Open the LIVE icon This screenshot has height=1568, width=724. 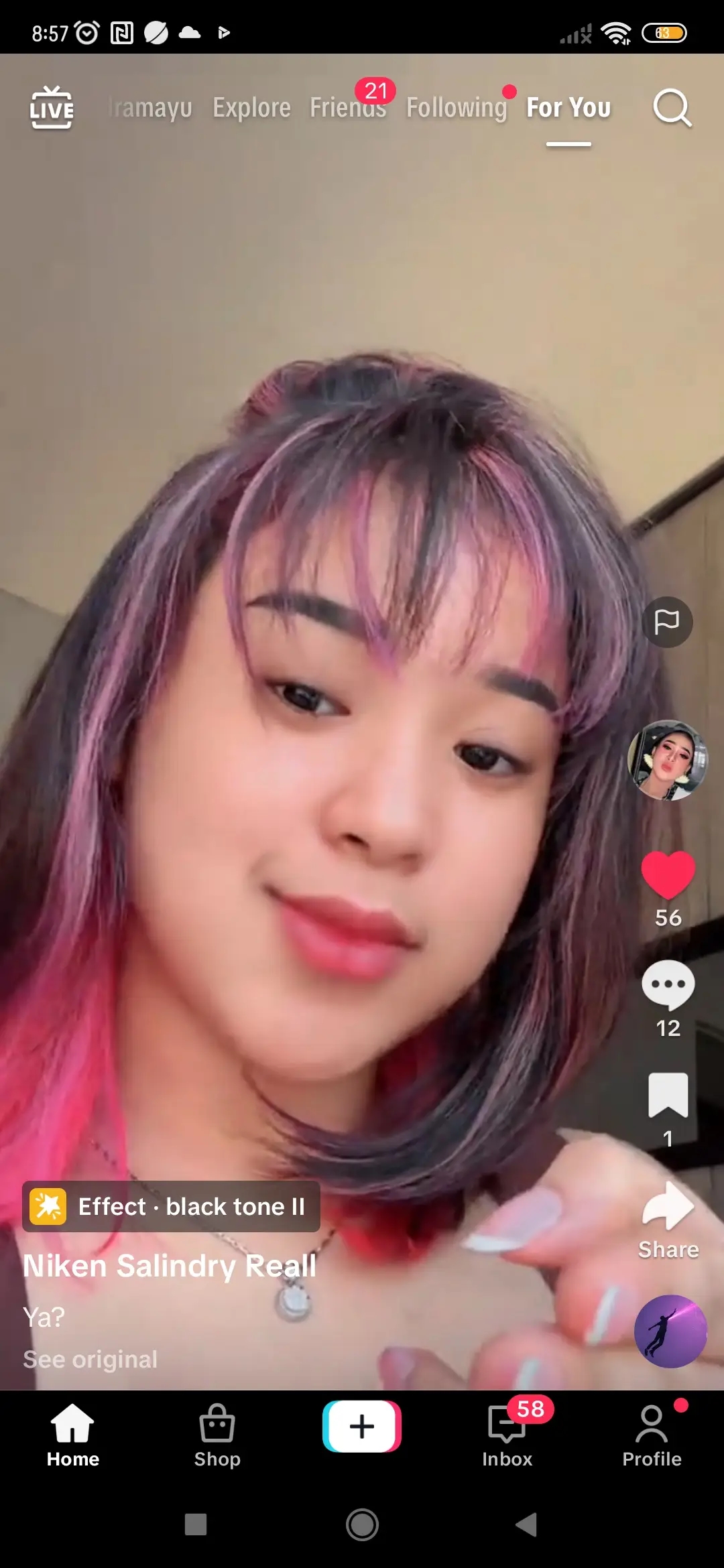pyautogui.click(x=52, y=107)
